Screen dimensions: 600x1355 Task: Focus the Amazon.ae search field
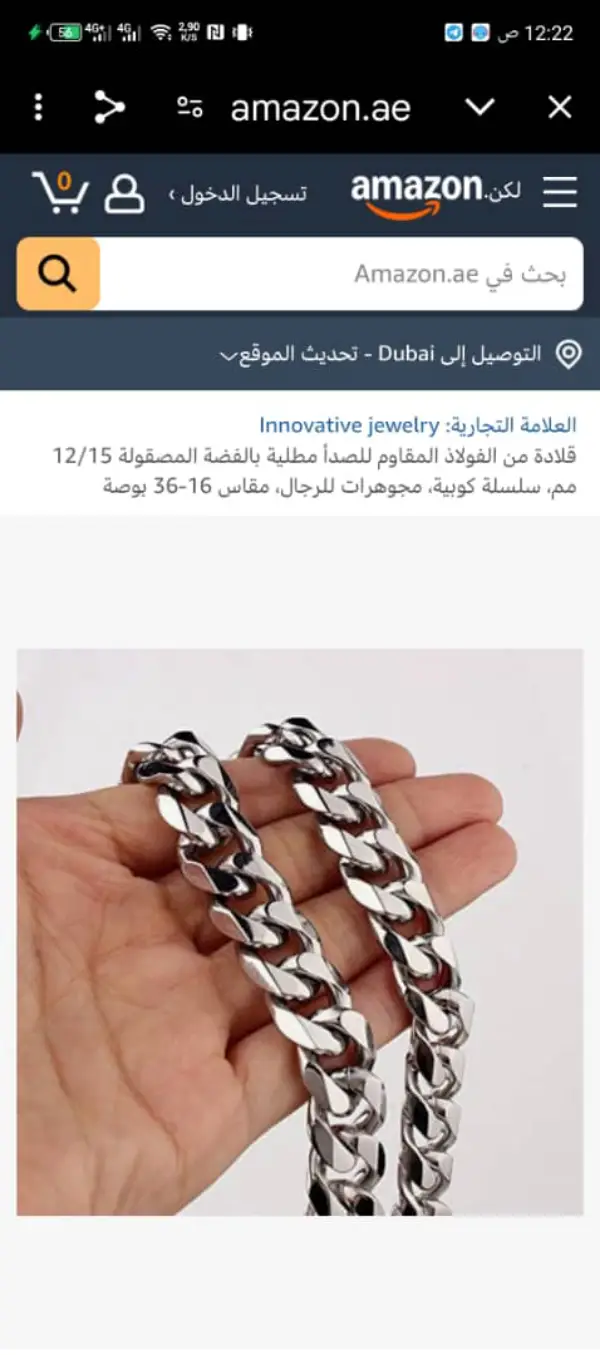click(x=341, y=274)
